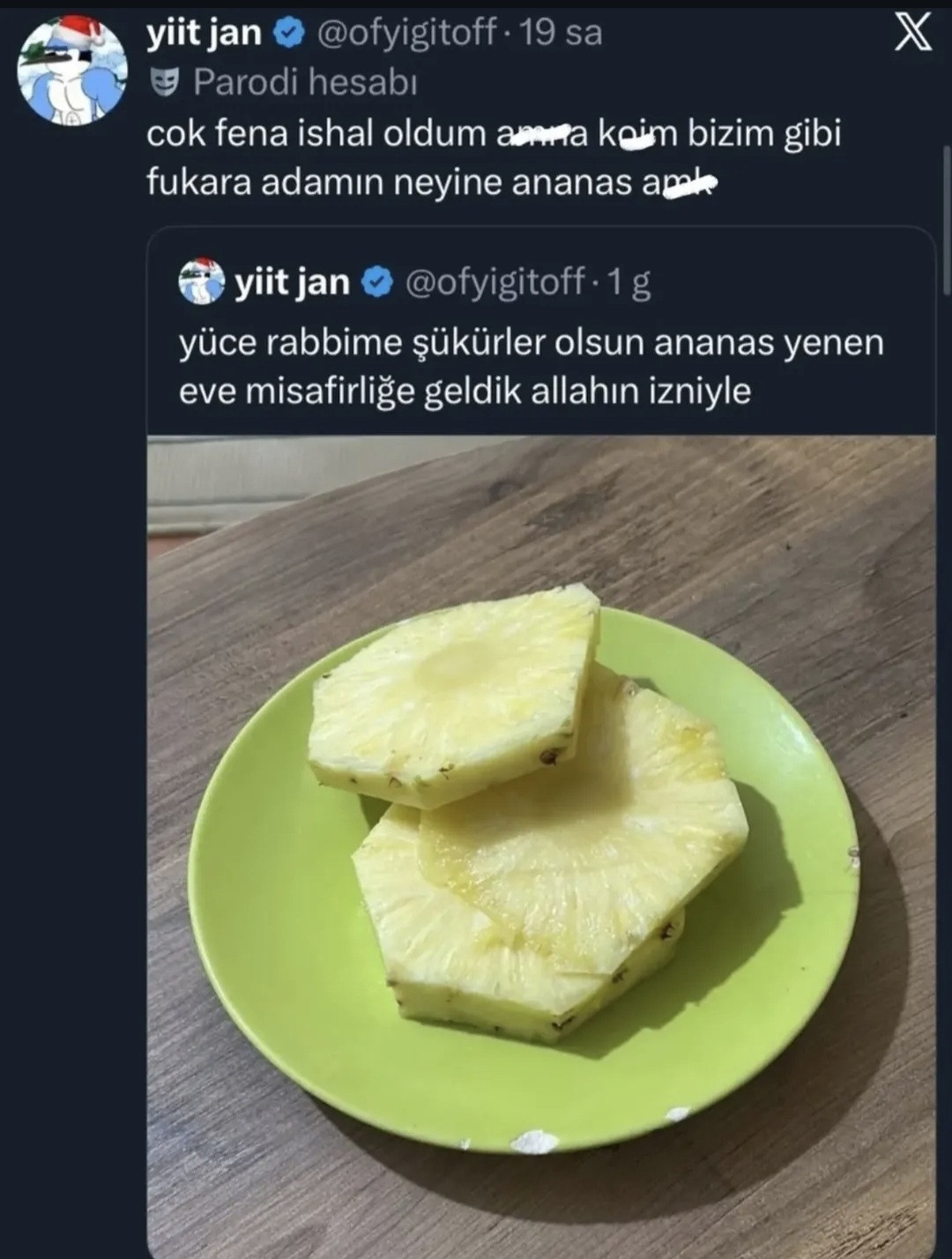Open yiit jan's profile picture
952x1259 pixels.
72,69
